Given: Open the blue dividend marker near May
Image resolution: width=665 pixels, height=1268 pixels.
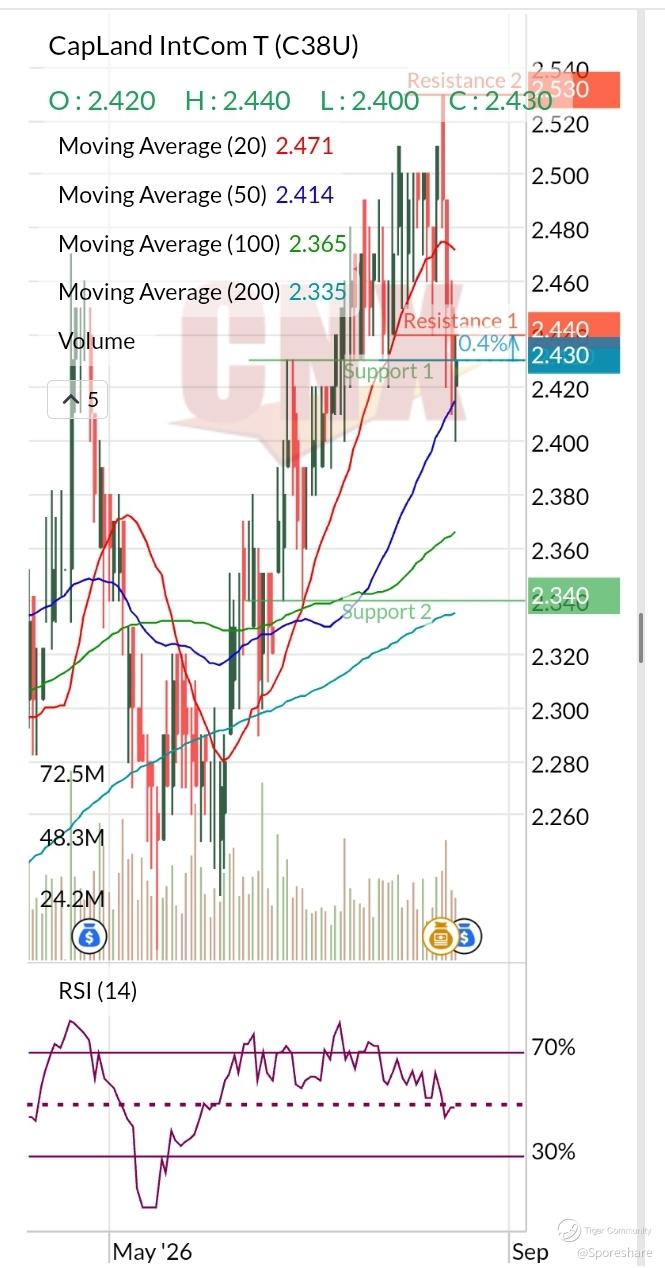Looking at the screenshot, I should click(x=91, y=937).
